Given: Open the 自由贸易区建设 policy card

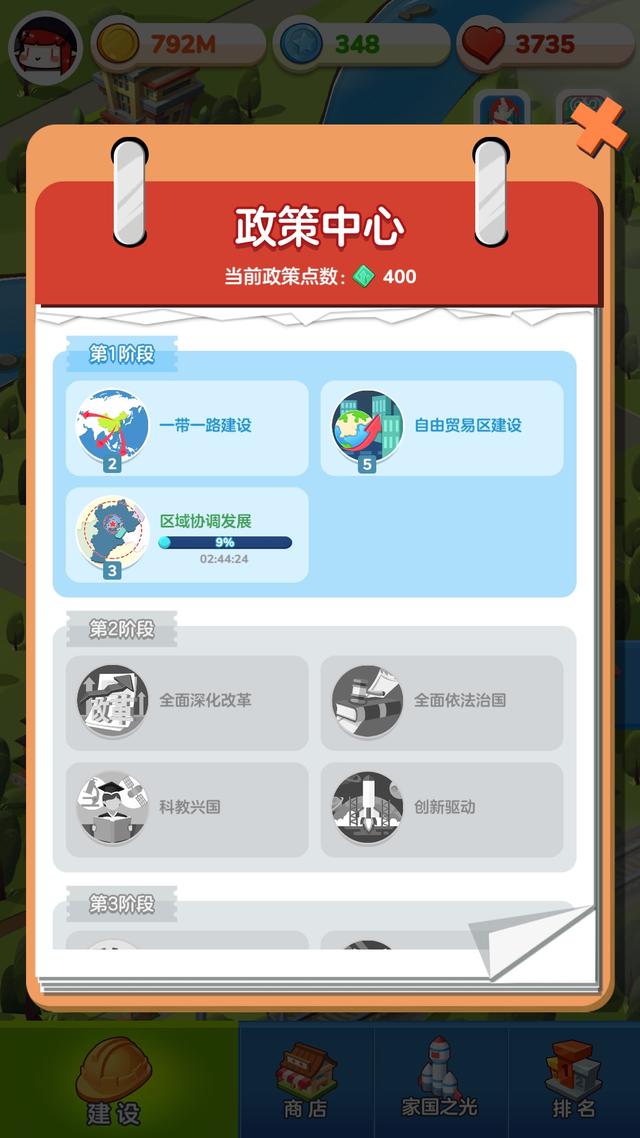Looking at the screenshot, I should pyautogui.click(x=441, y=427).
